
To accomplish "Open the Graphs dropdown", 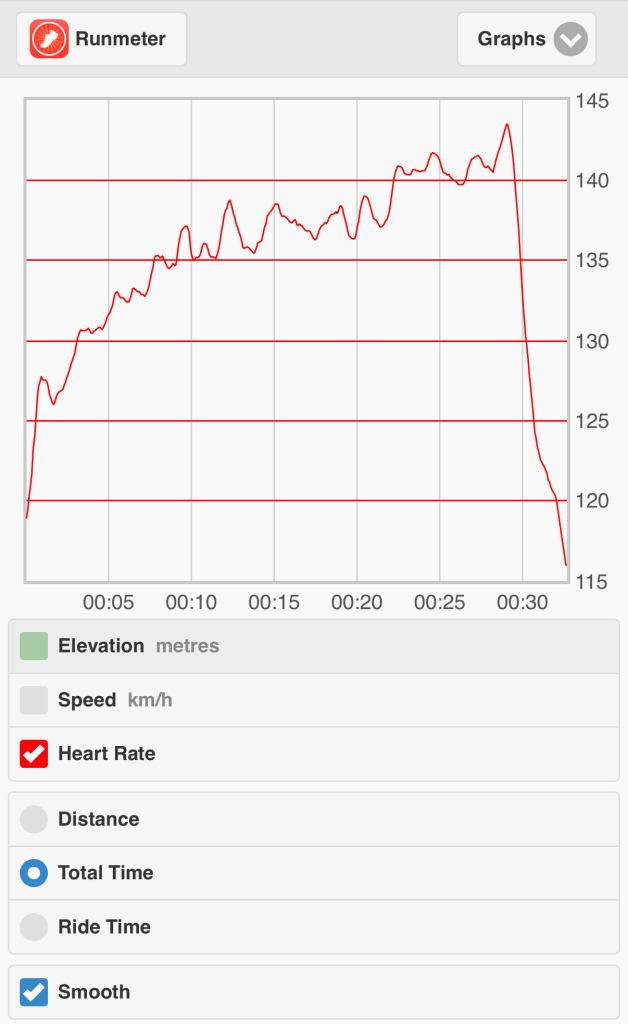I will [x=526, y=40].
